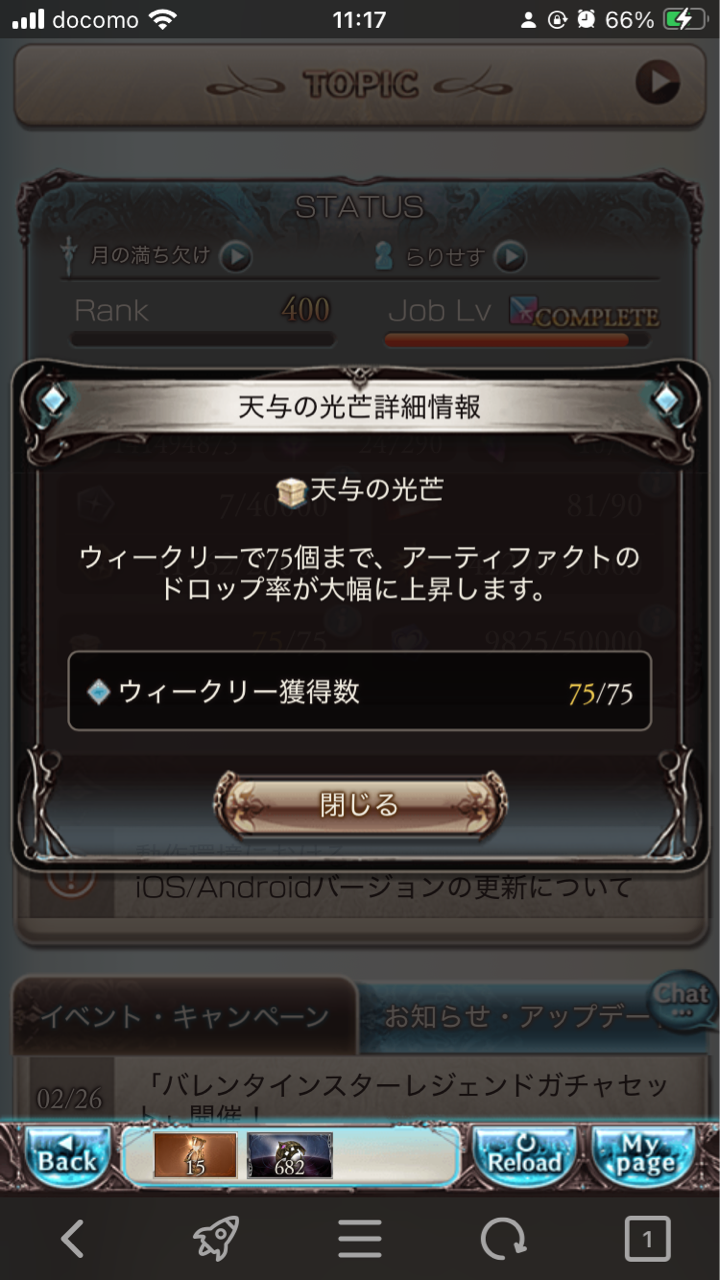The width and height of the screenshot is (720, 1280).
Task: Reload the game page
Action: tap(524, 1155)
